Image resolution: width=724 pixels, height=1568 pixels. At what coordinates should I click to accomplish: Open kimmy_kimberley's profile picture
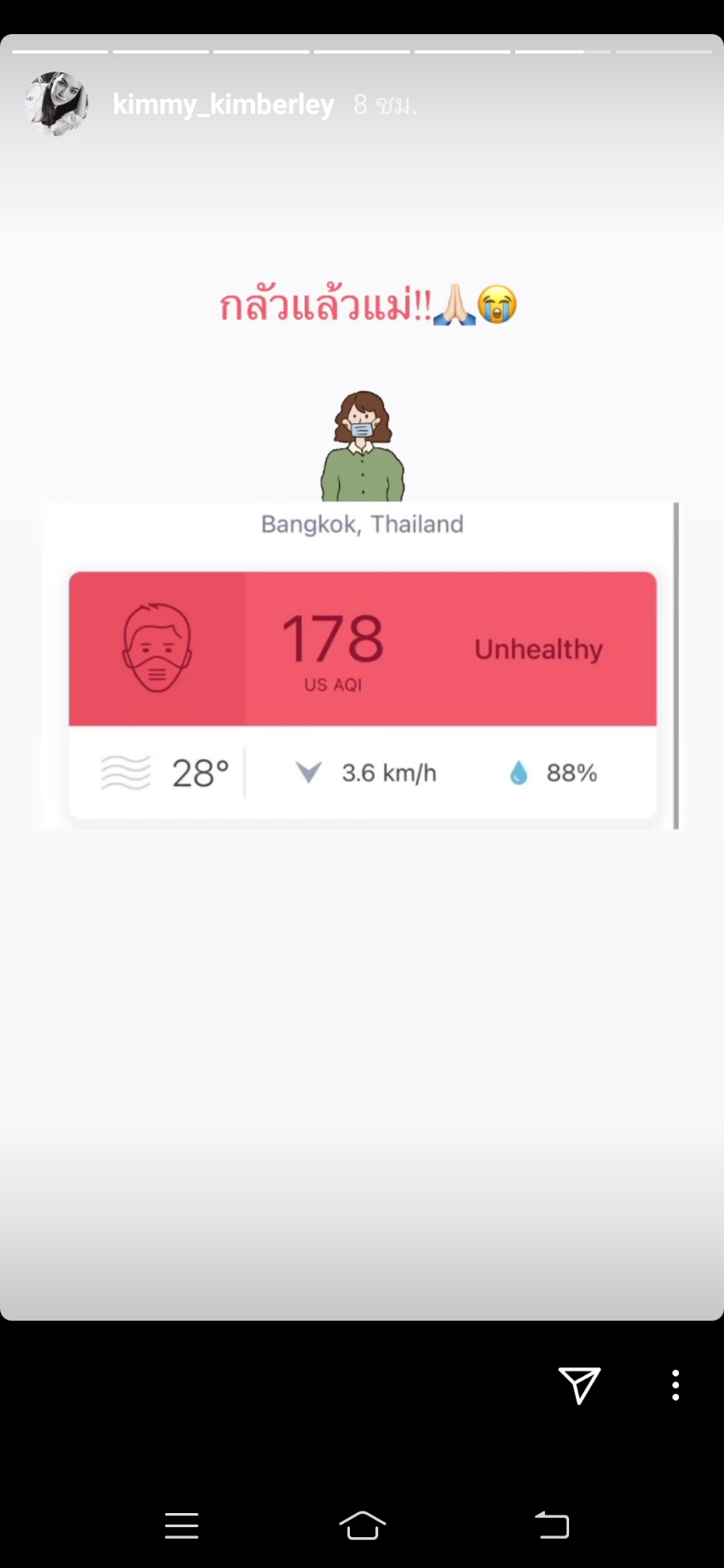click(57, 104)
